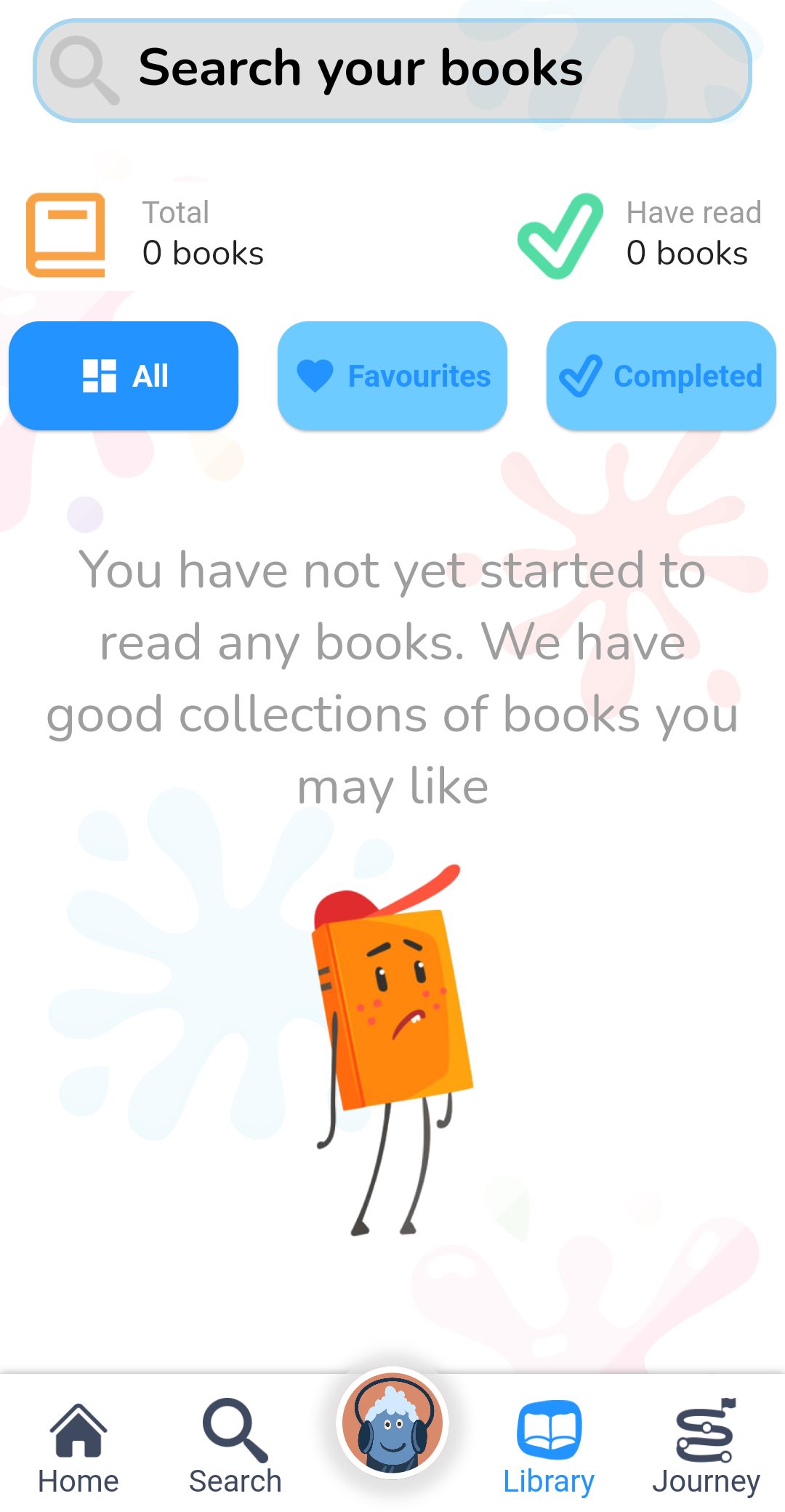The width and height of the screenshot is (785, 1512).
Task: Switch to the Favourites filter
Action: tap(391, 375)
